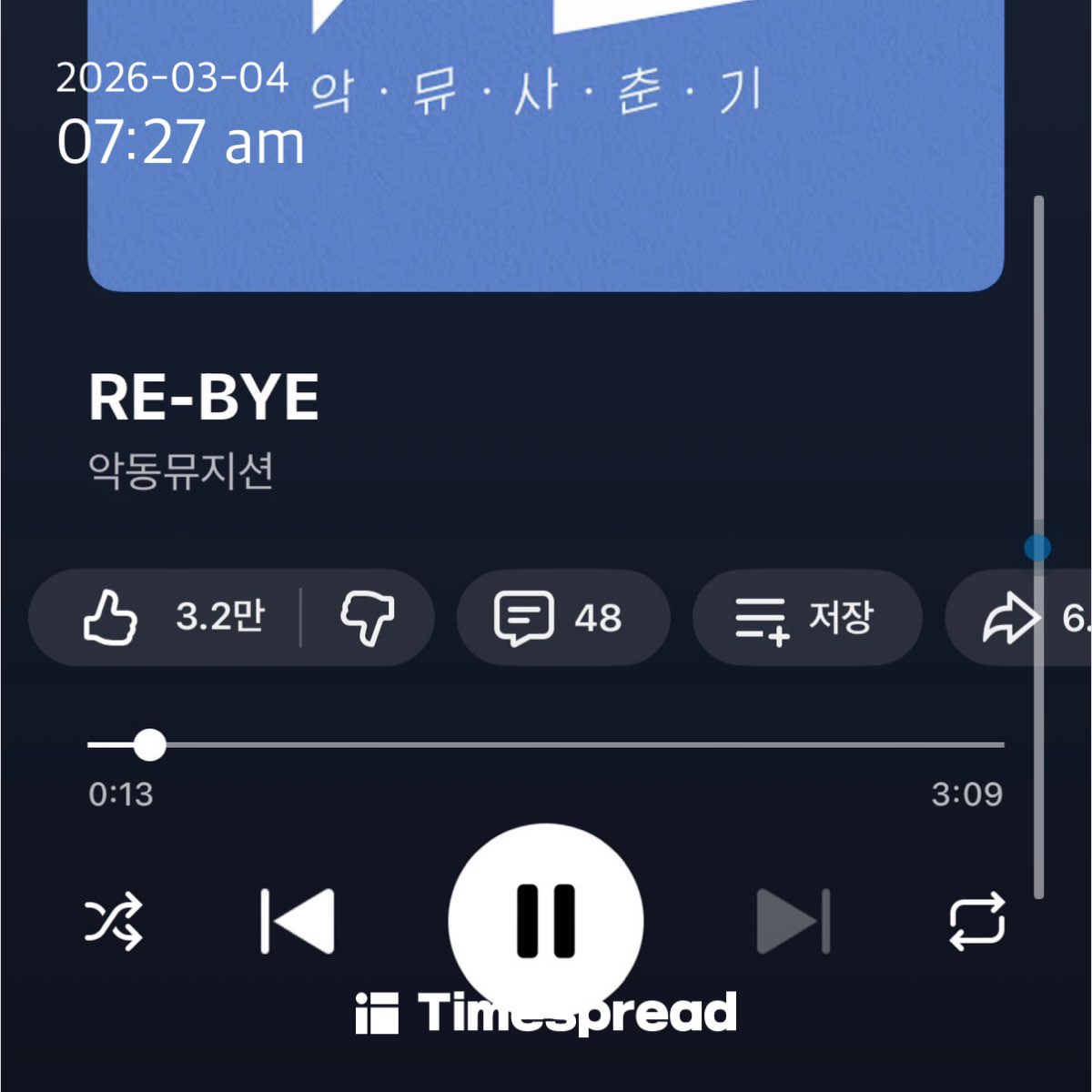Image resolution: width=1092 pixels, height=1092 pixels.
Task: Dislike the song RE-BYE
Action: (368, 618)
